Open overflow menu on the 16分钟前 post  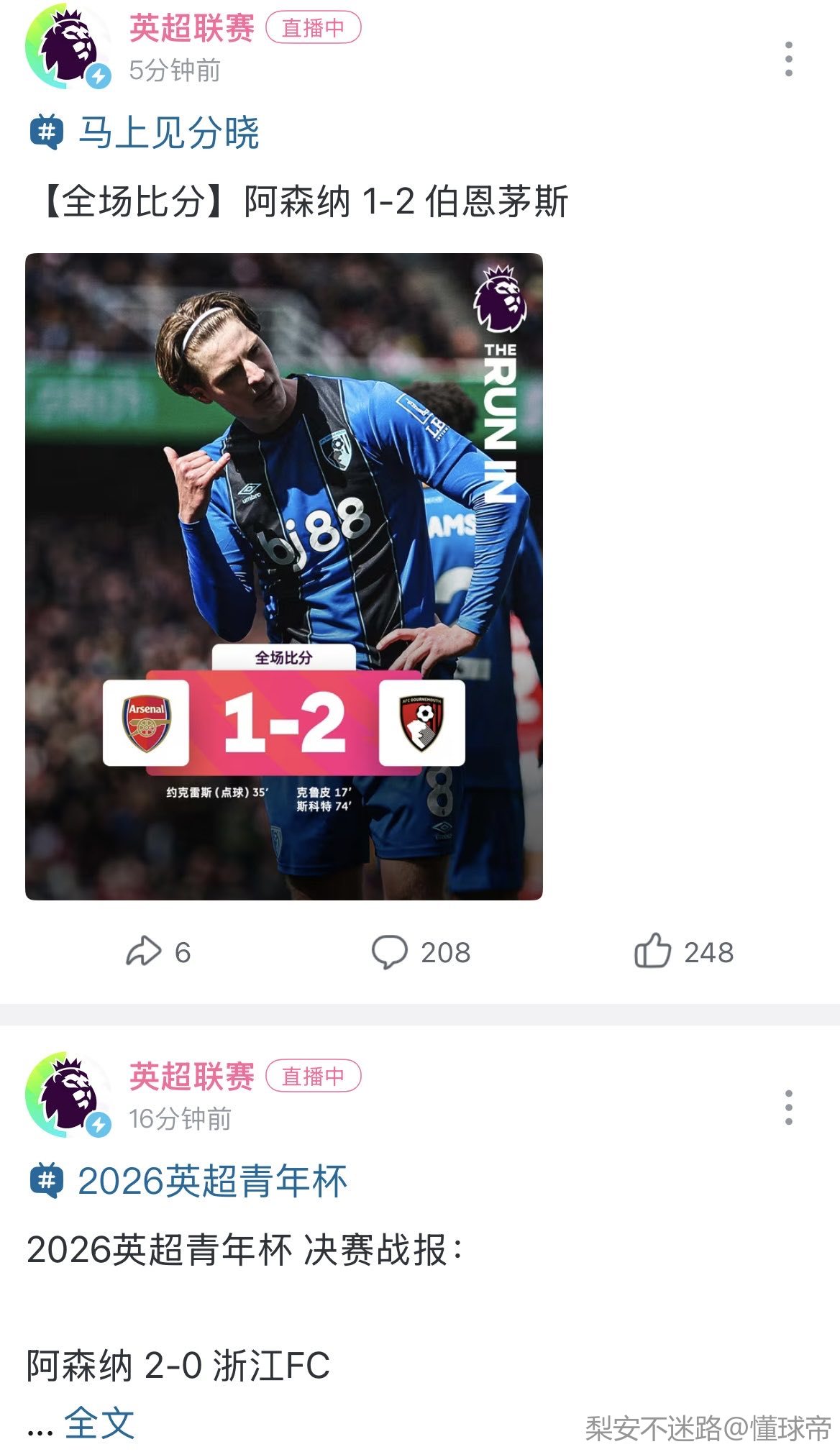(788, 1108)
